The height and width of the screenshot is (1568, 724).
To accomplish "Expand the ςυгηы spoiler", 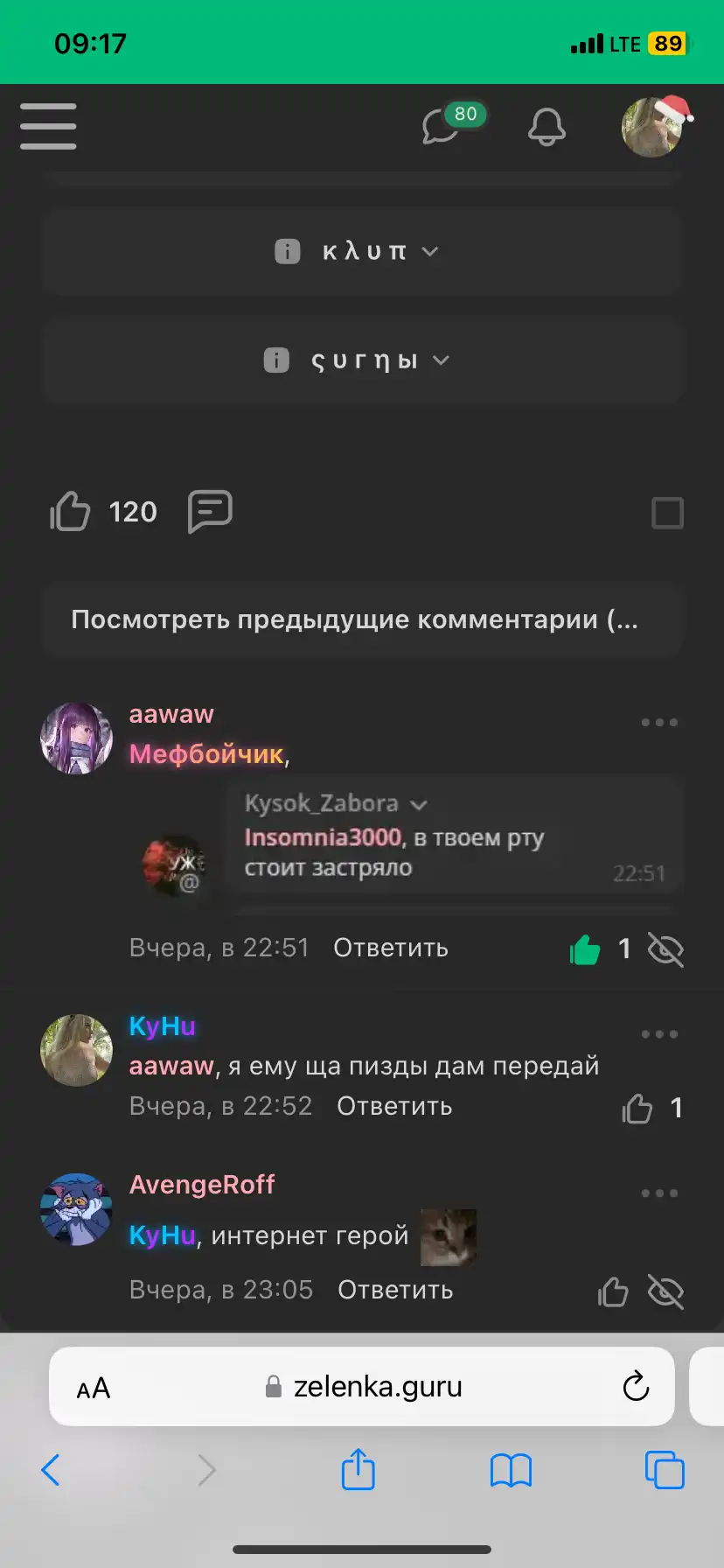I will coord(362,360).
